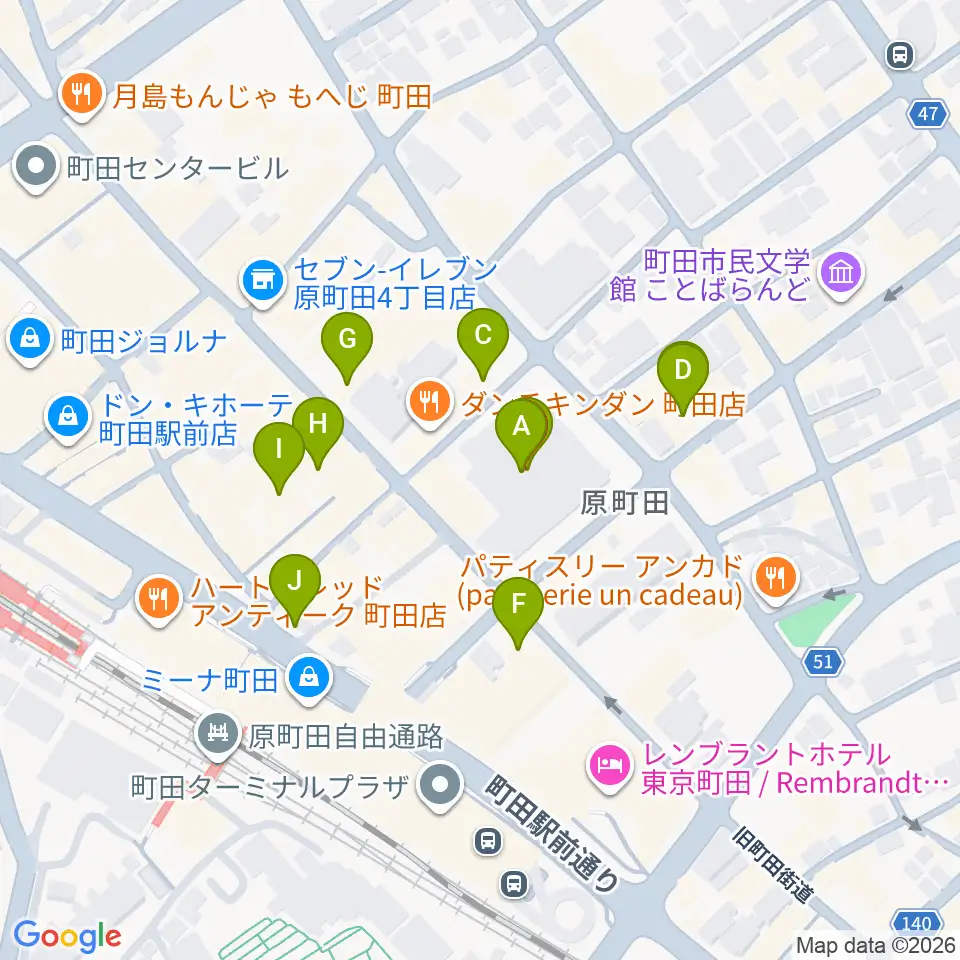This screenshot has width=960, height=960.
Task: Open the ダンテキンダン 町田店 restaurant icon
Action: point(431,403)
